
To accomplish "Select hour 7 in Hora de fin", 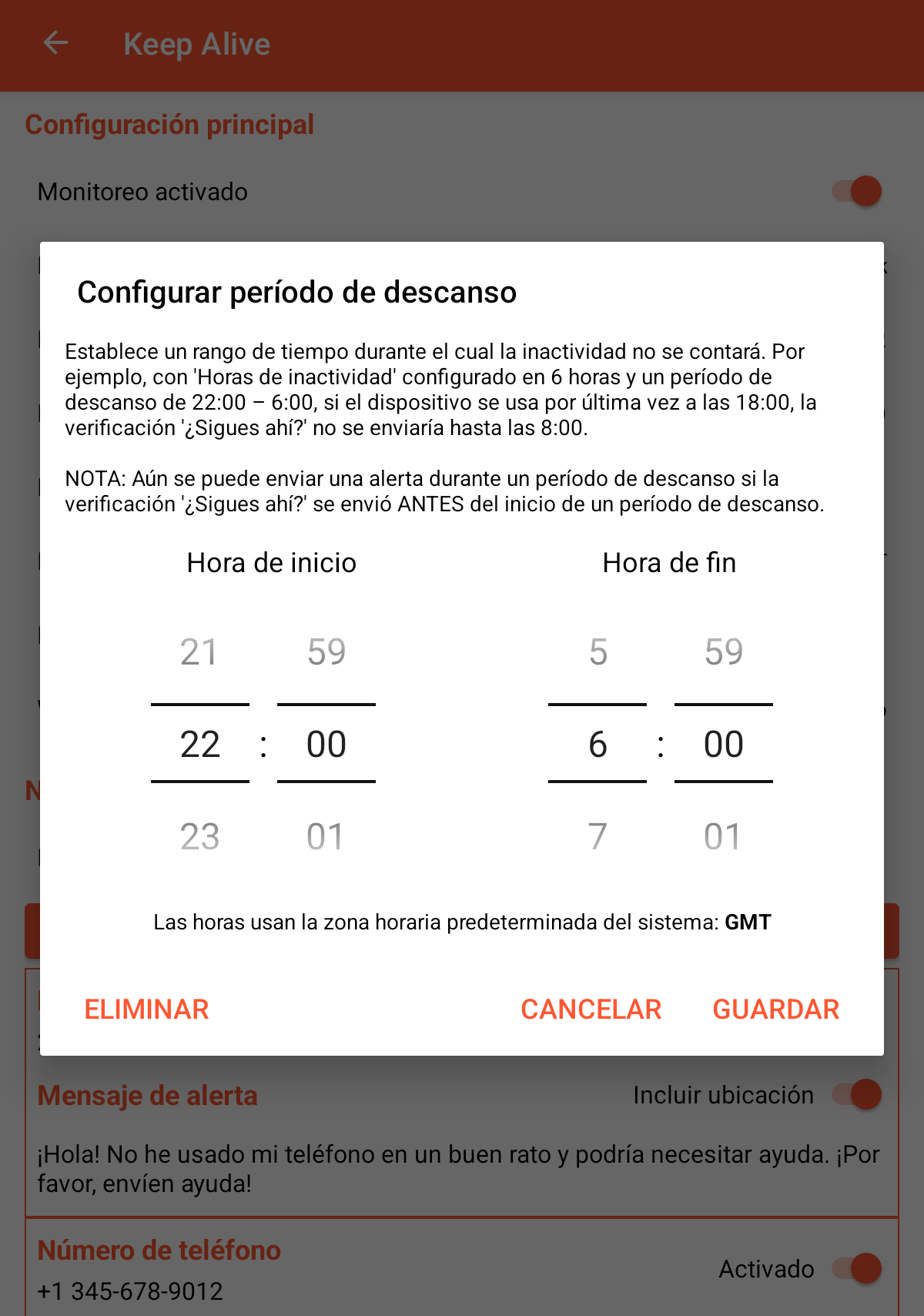I will tap(598, 836).
